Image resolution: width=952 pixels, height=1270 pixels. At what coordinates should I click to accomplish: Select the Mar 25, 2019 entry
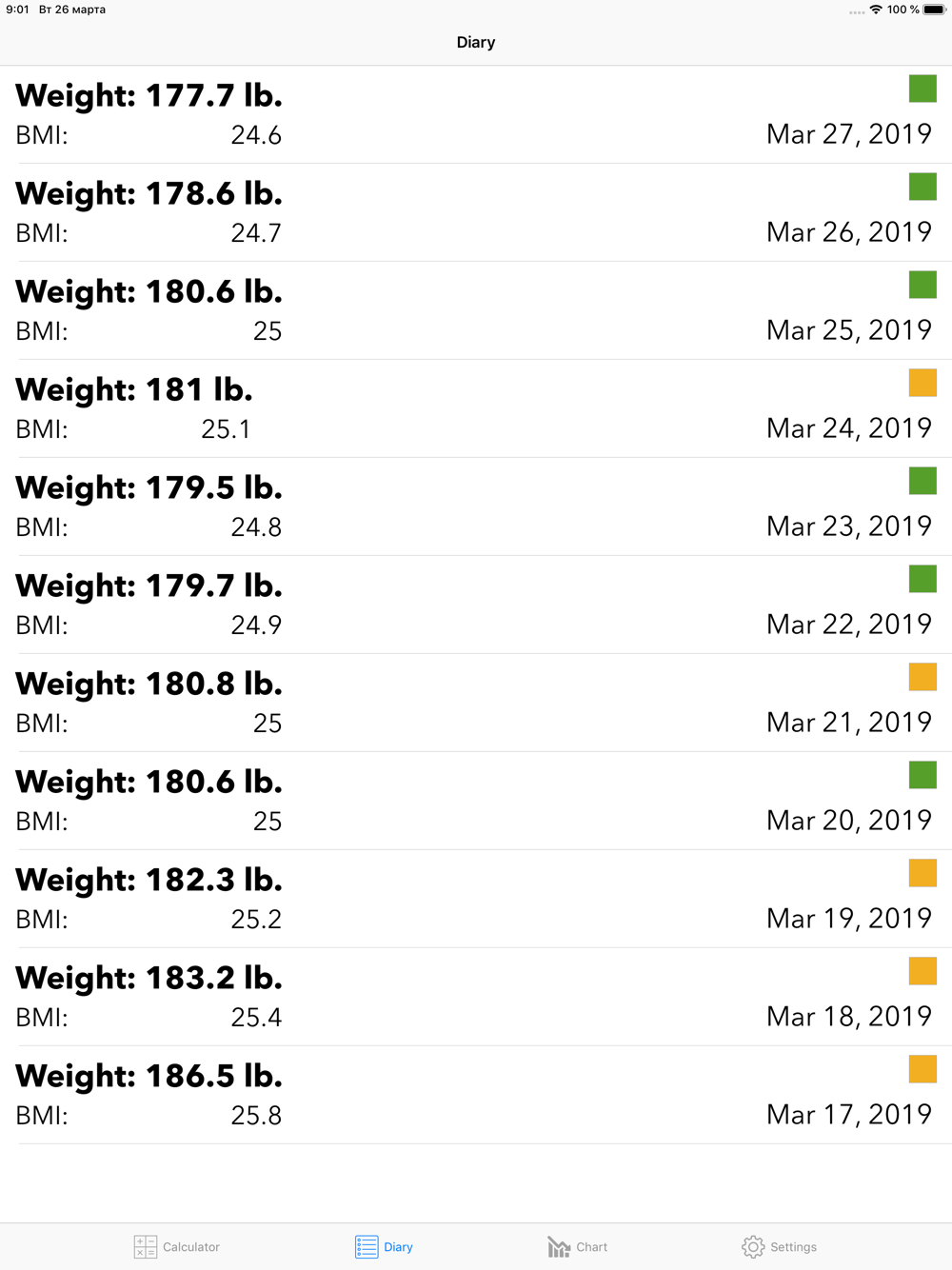coord(476,310)
